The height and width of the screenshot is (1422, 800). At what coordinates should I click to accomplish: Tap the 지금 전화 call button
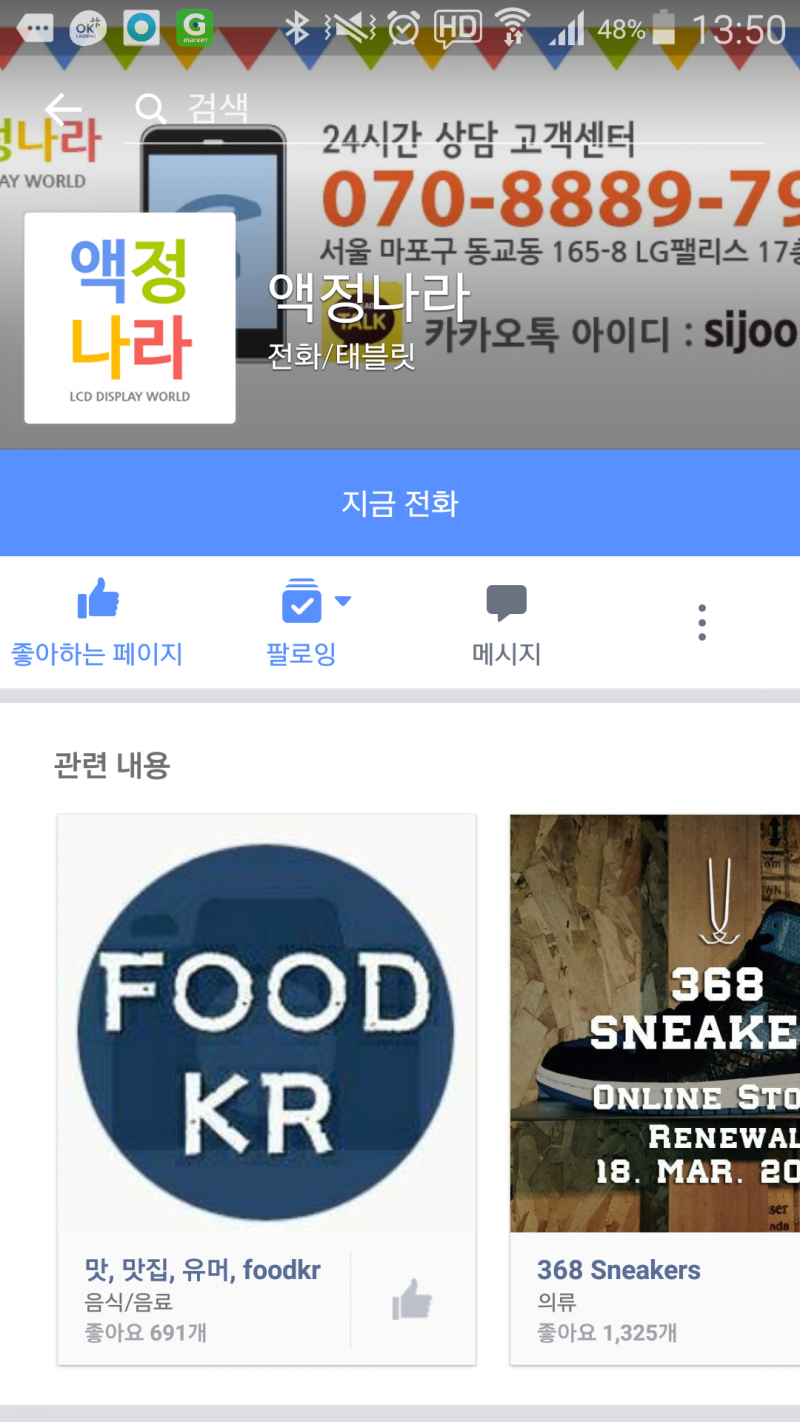coord(400,503)
